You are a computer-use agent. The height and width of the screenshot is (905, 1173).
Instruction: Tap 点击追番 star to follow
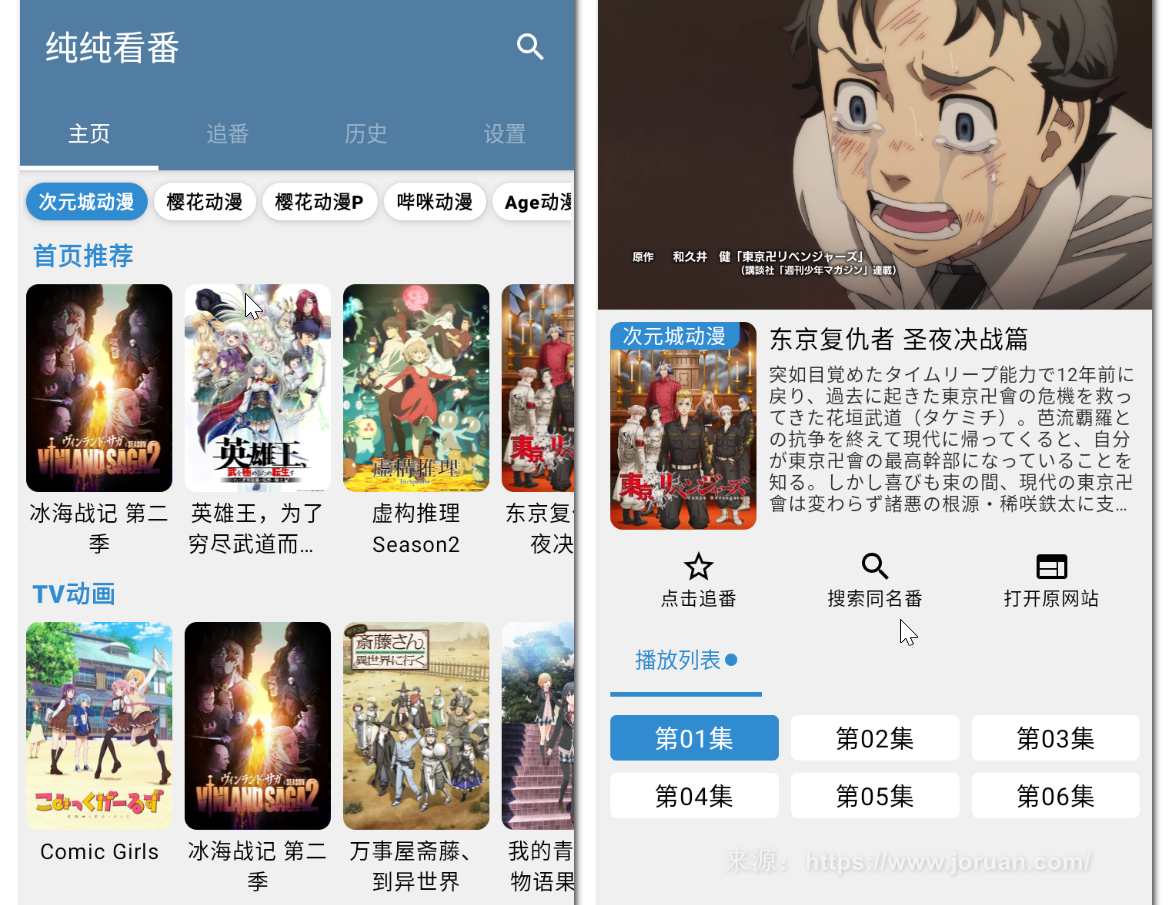click(x=698, y=580)
